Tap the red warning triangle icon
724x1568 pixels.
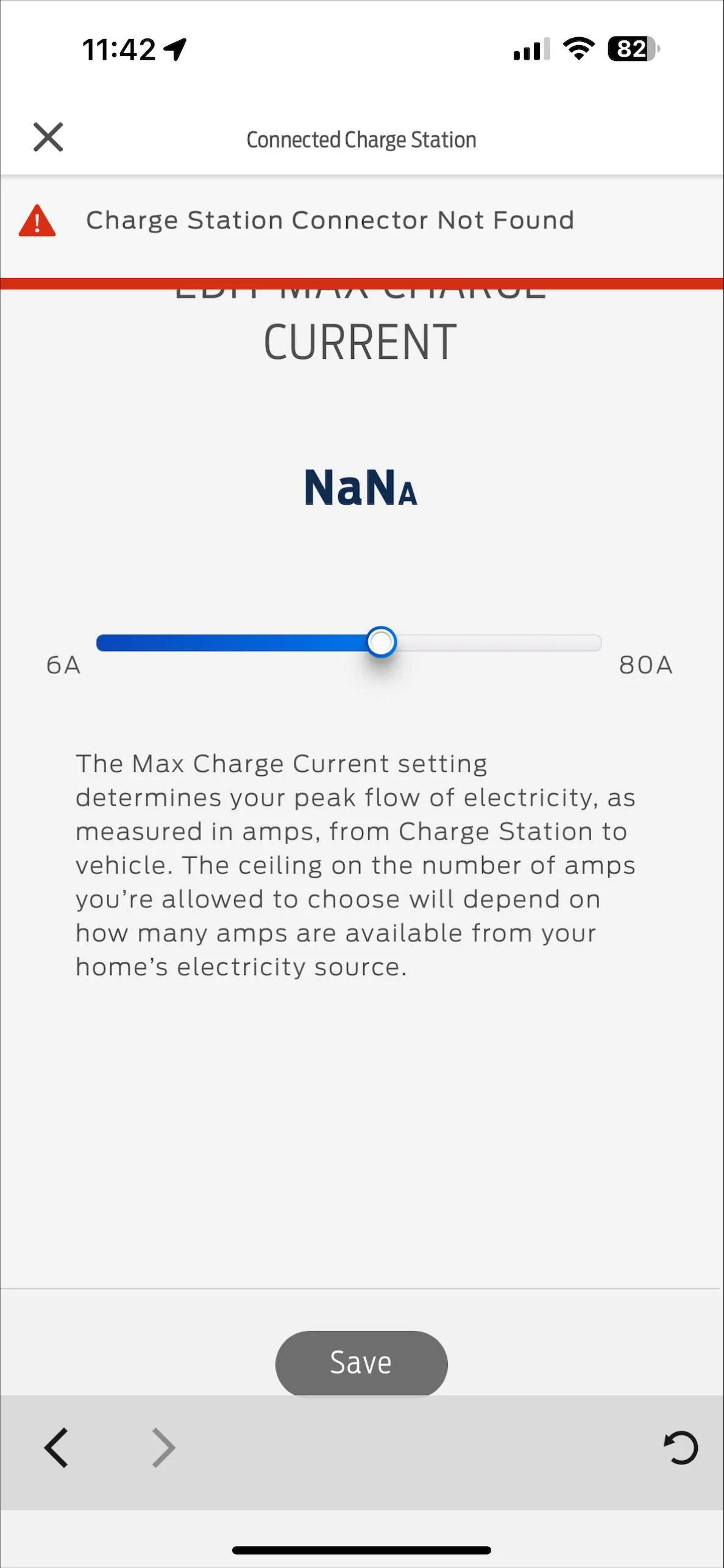[38, 221]
